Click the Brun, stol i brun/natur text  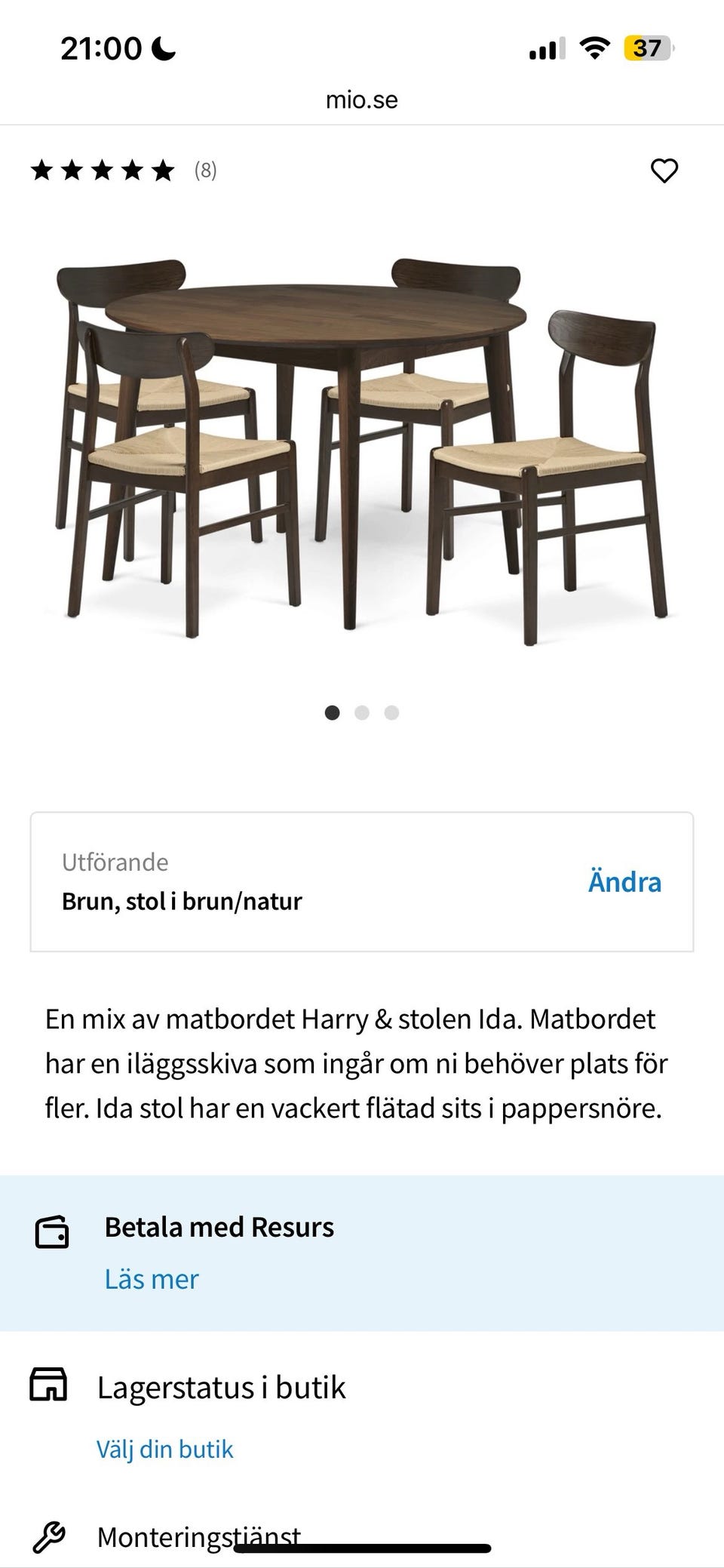click(x=181, y=900)
